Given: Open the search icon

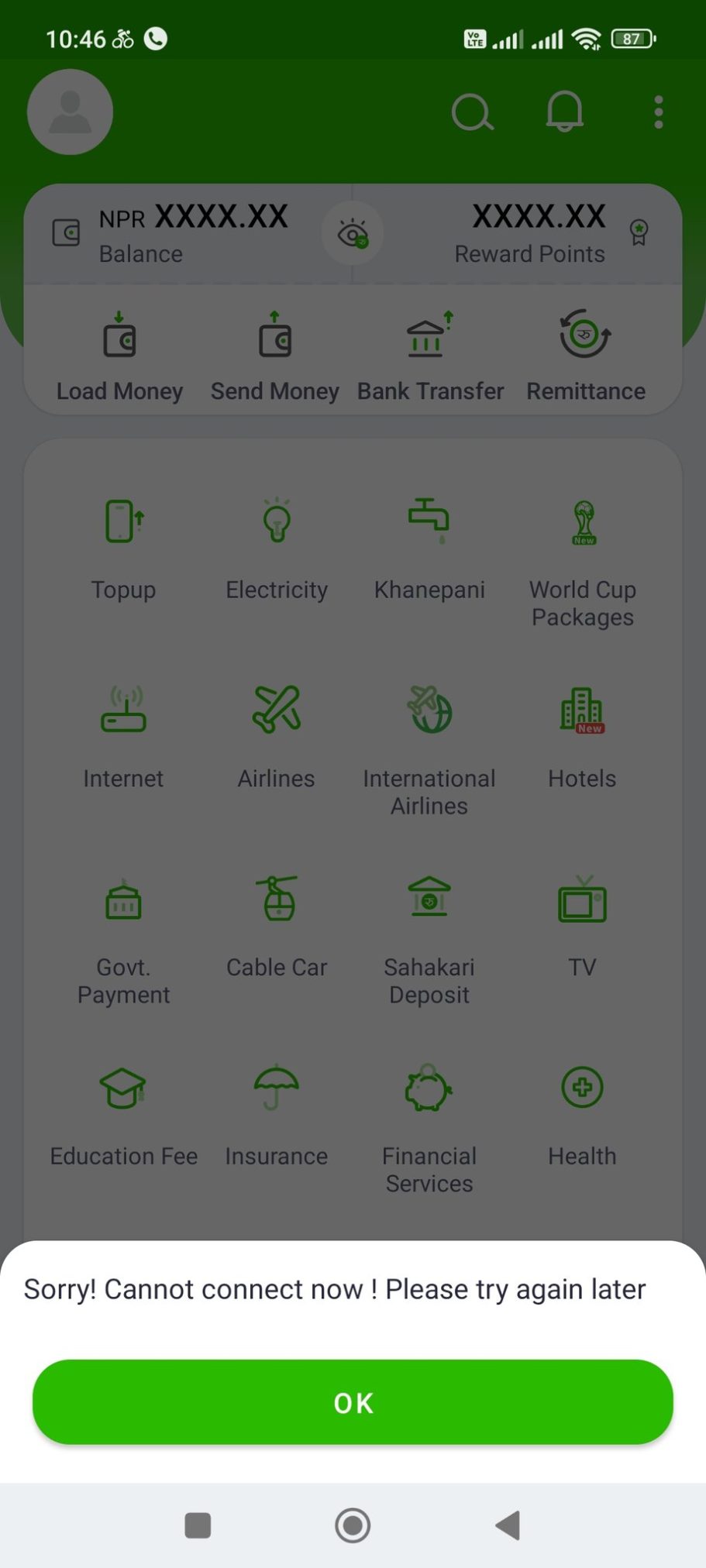Looking at the screenshot, I should click(x=472, y=113).
